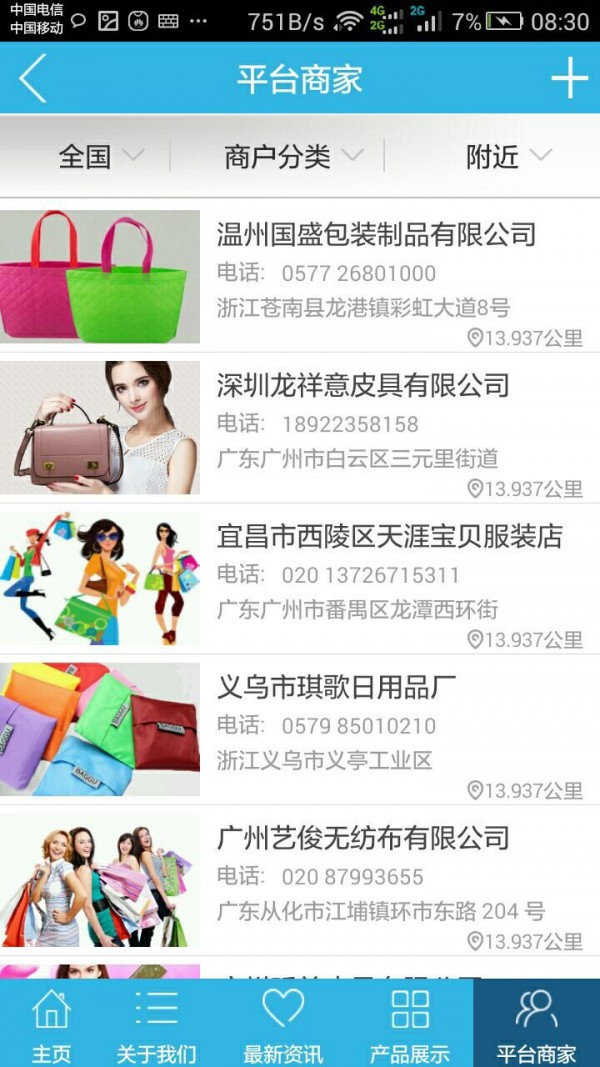View 深圳龙祥意皮具有限公司 details
This screenshot has width=600, height=1067.
pos(362,386)
